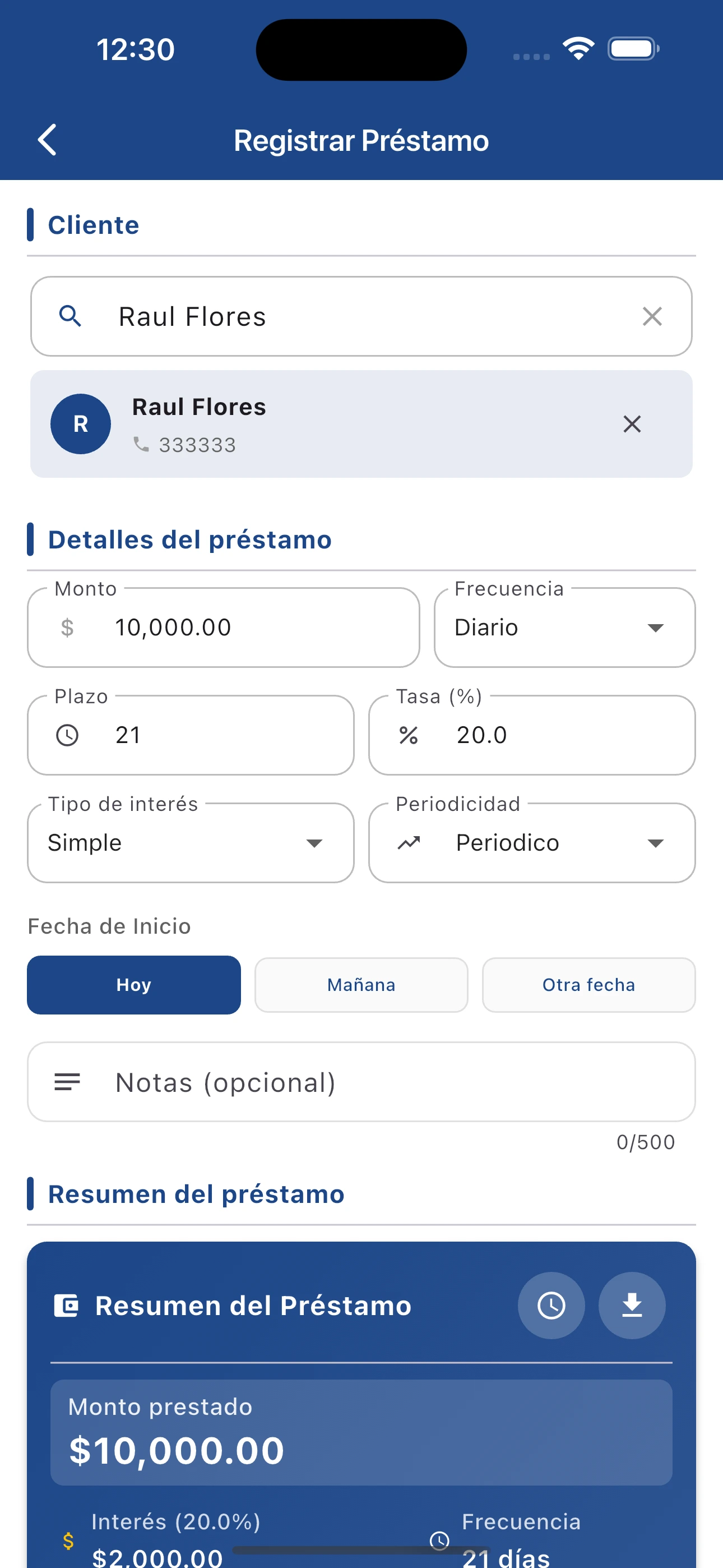723x1568 pixels.
Task: Open the payment history clock icon on summary card
Action: click(x=551, y=1305)
